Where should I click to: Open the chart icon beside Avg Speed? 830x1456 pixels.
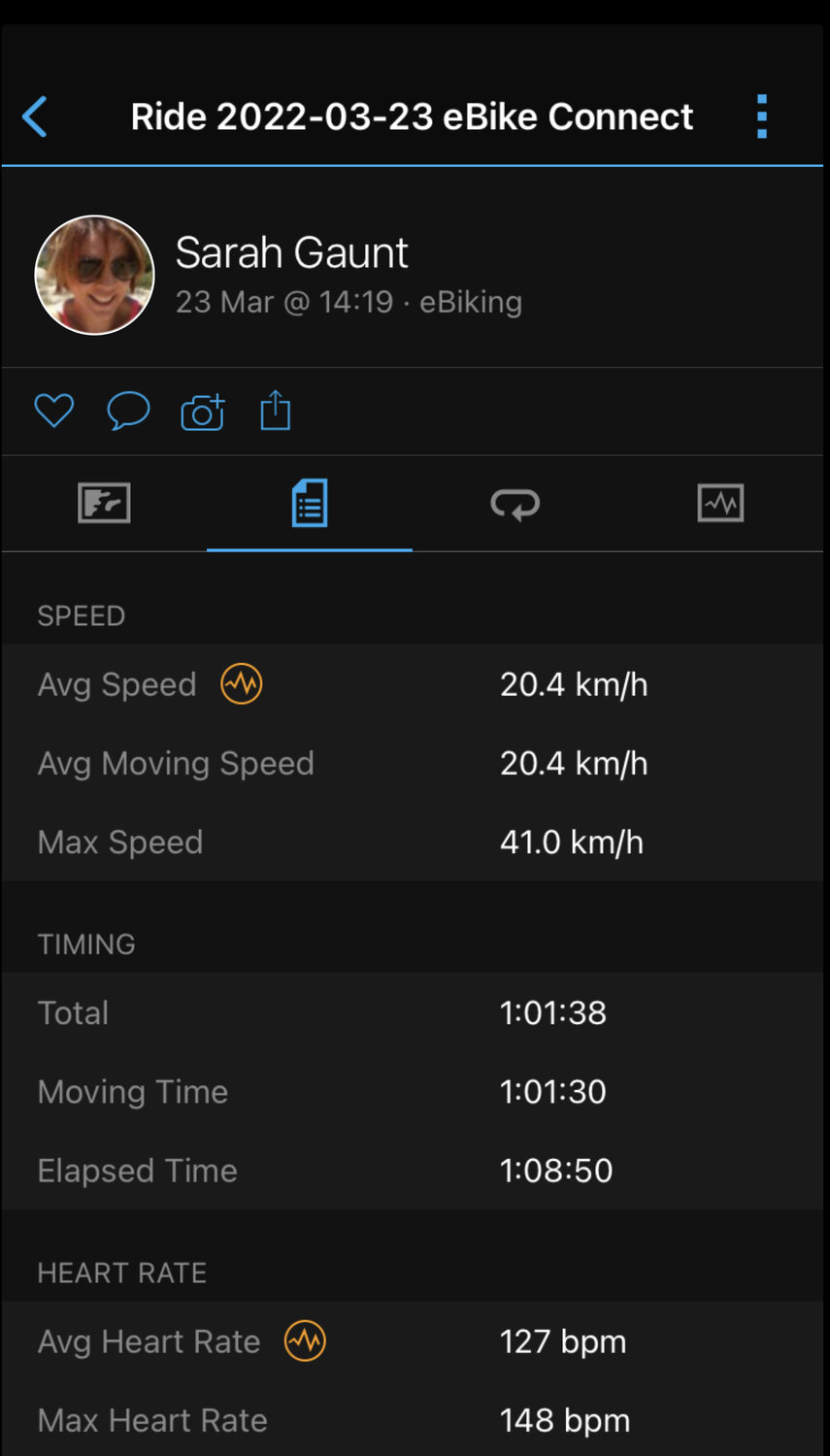[242, 684]
